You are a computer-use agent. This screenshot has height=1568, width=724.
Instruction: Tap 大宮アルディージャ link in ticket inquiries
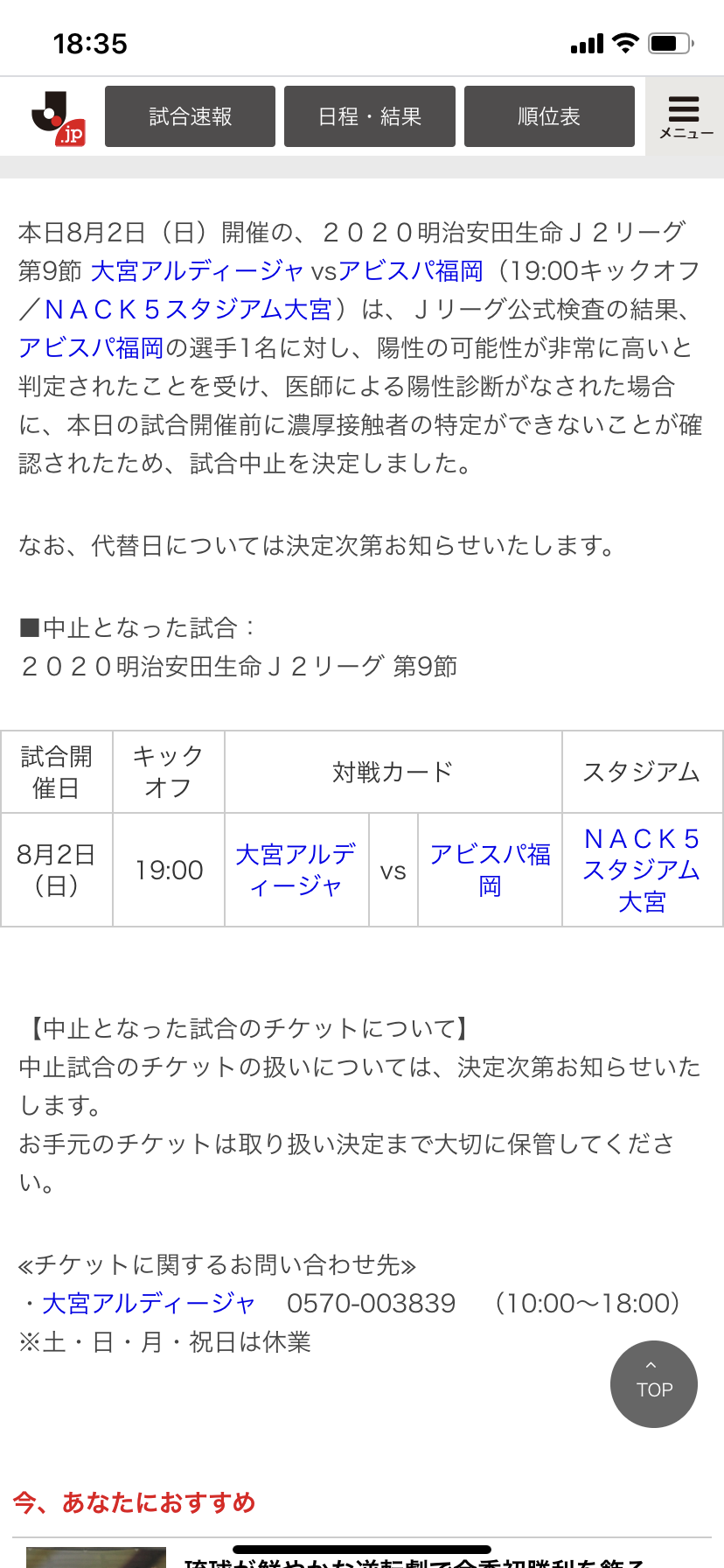click(149, 1304)
